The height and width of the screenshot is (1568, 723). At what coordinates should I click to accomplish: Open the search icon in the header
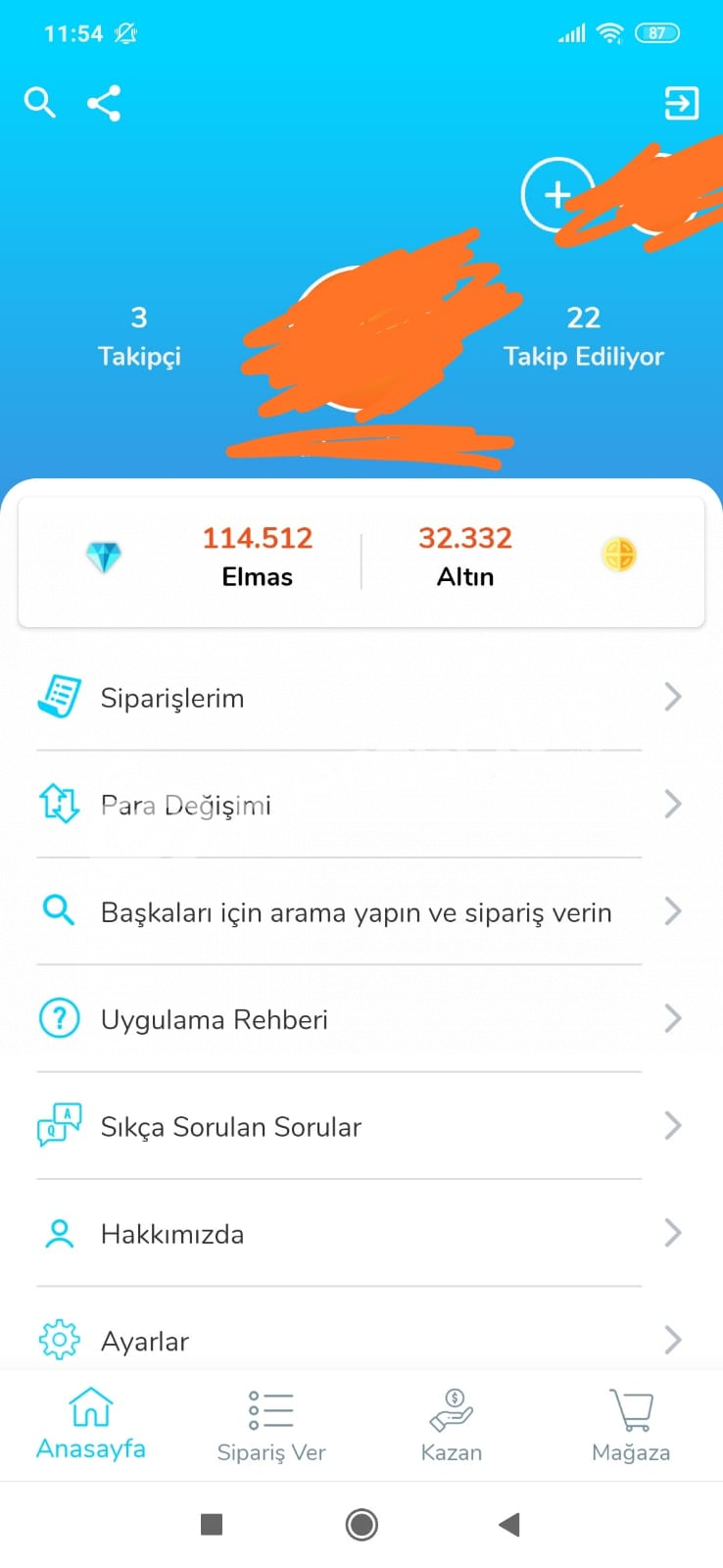pos(39,102)
